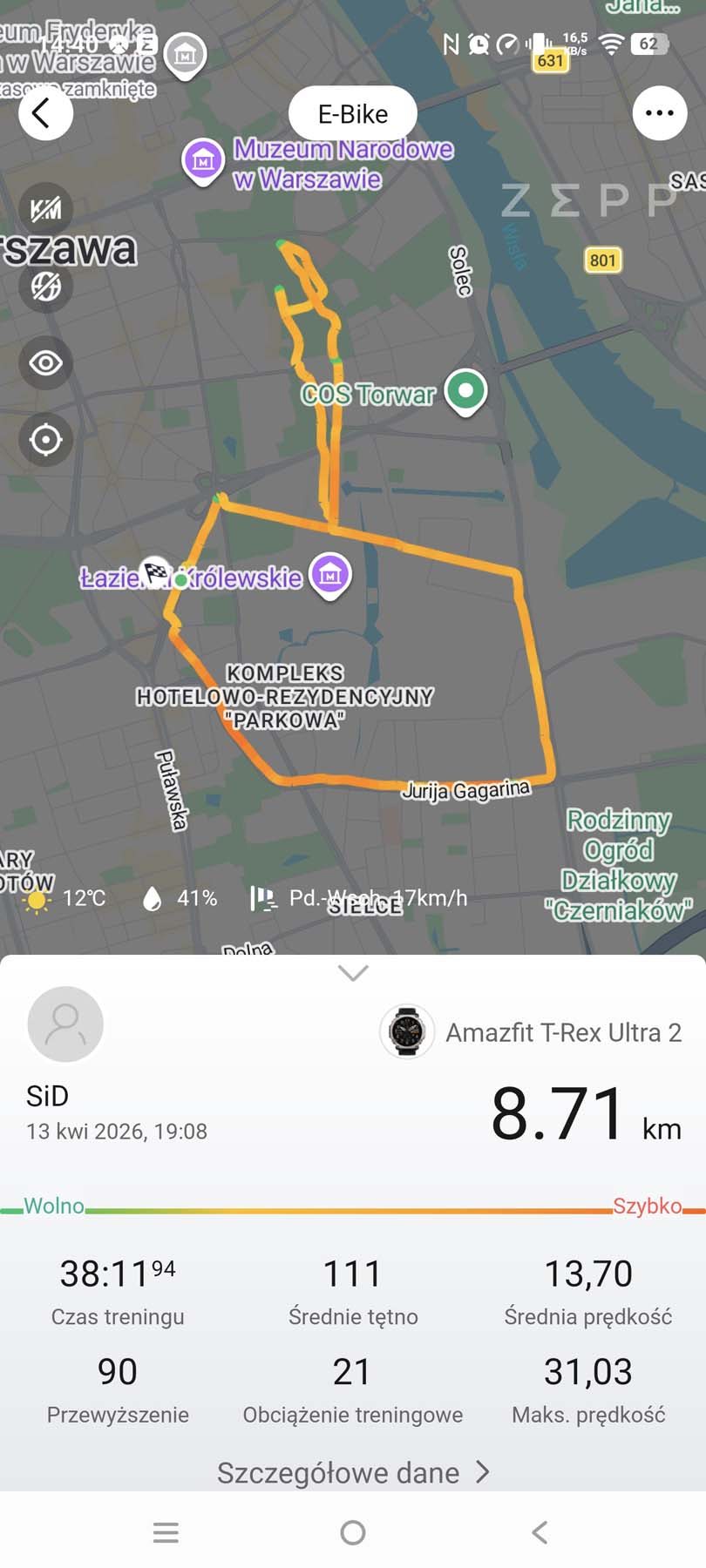Open the three-dot options menu

(660, 113)
